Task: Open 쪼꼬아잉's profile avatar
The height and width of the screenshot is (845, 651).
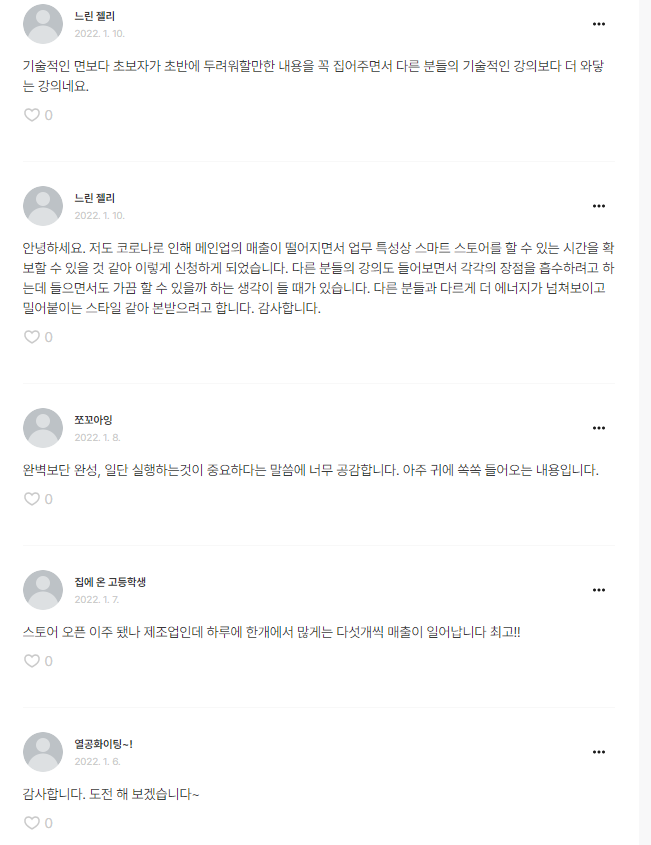Action: pyautogui.click(x=43, y=428)
